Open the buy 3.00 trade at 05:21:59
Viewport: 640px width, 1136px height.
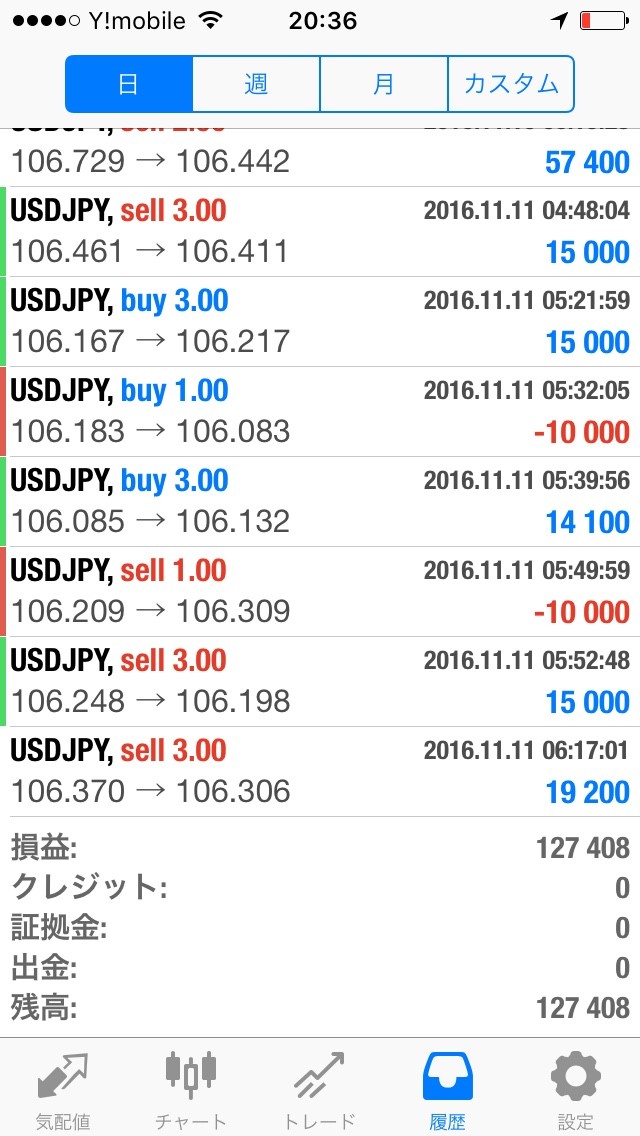320,322
